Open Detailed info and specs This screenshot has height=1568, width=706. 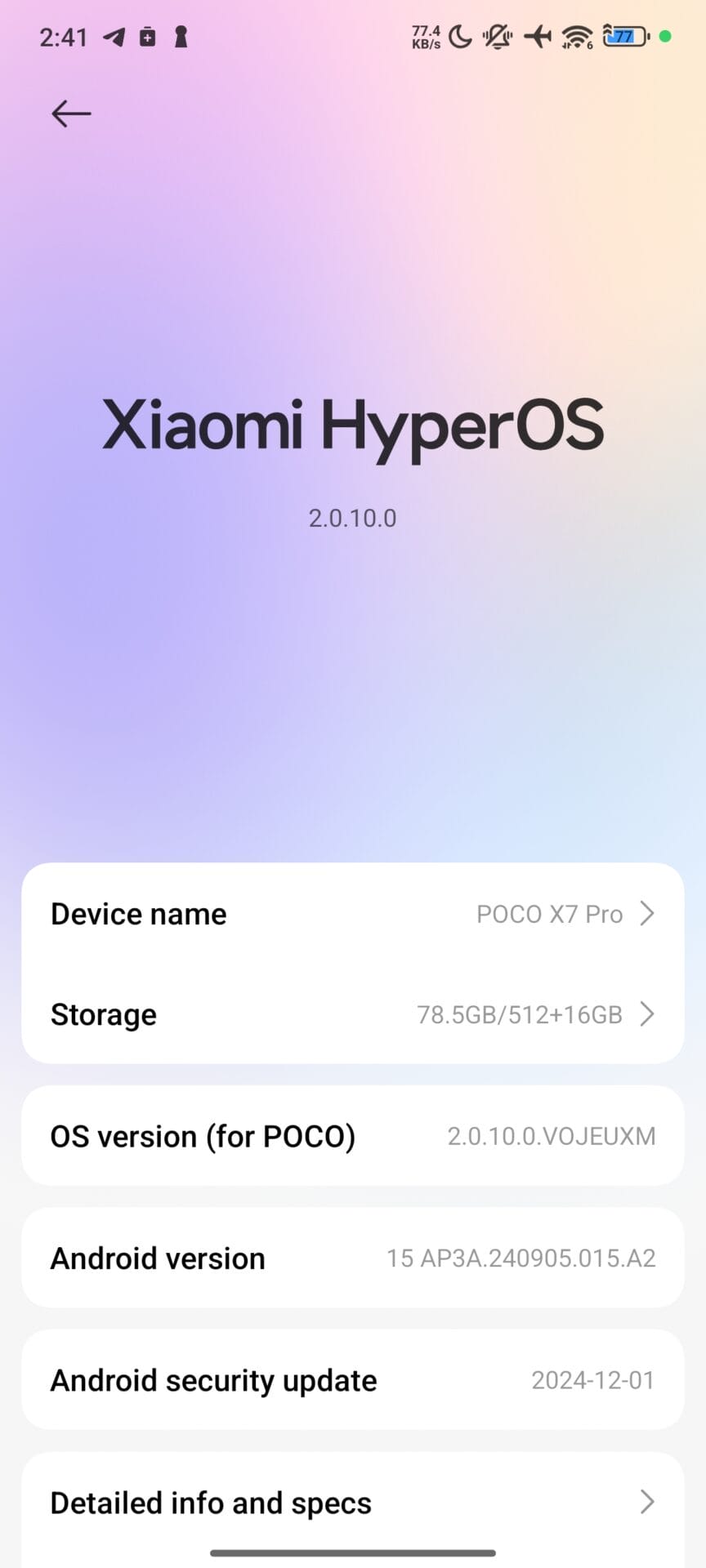pos(352,1503)
